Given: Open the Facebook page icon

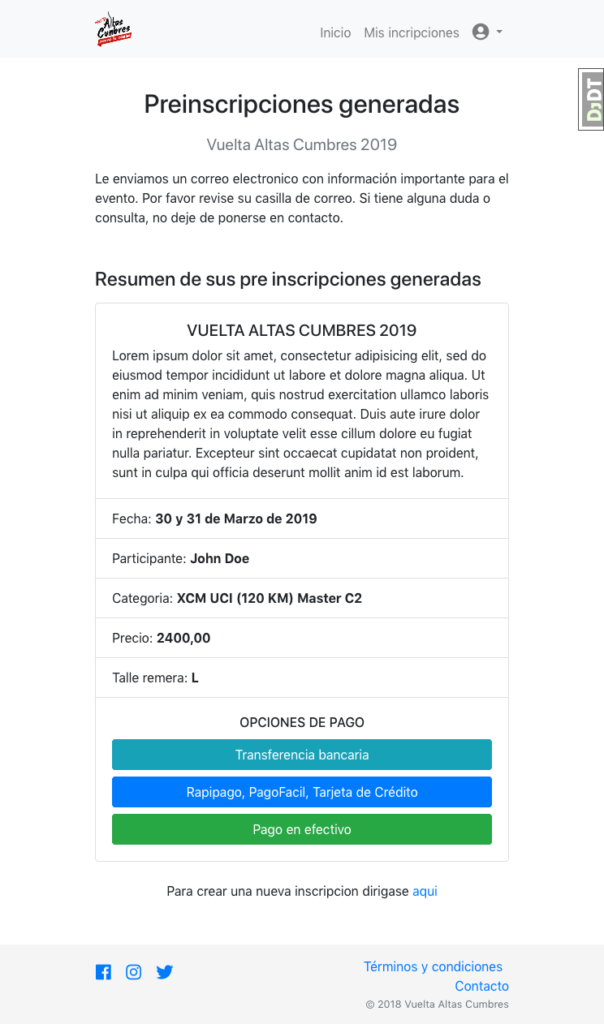Looking at the screenshot, I should tap(103, 972).
